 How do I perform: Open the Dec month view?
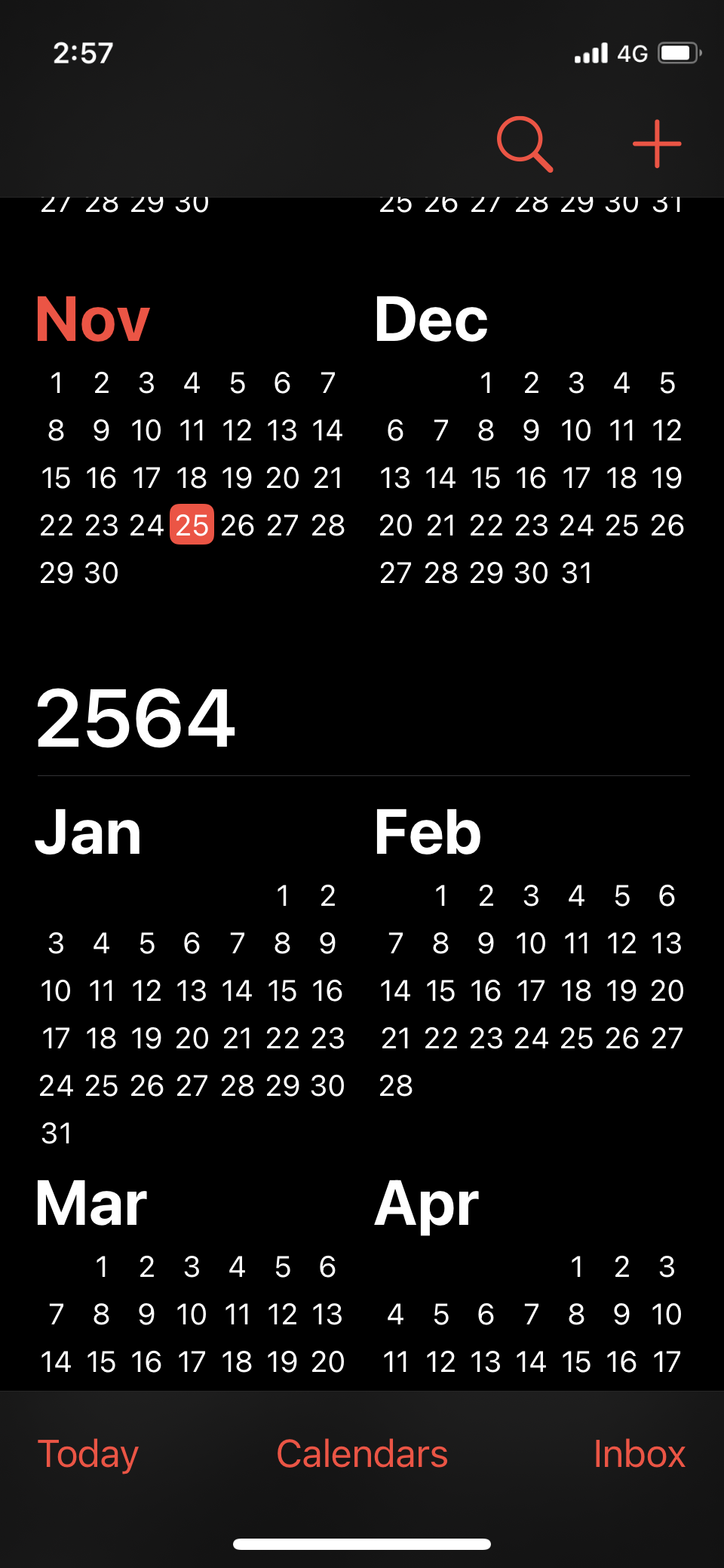431,320
